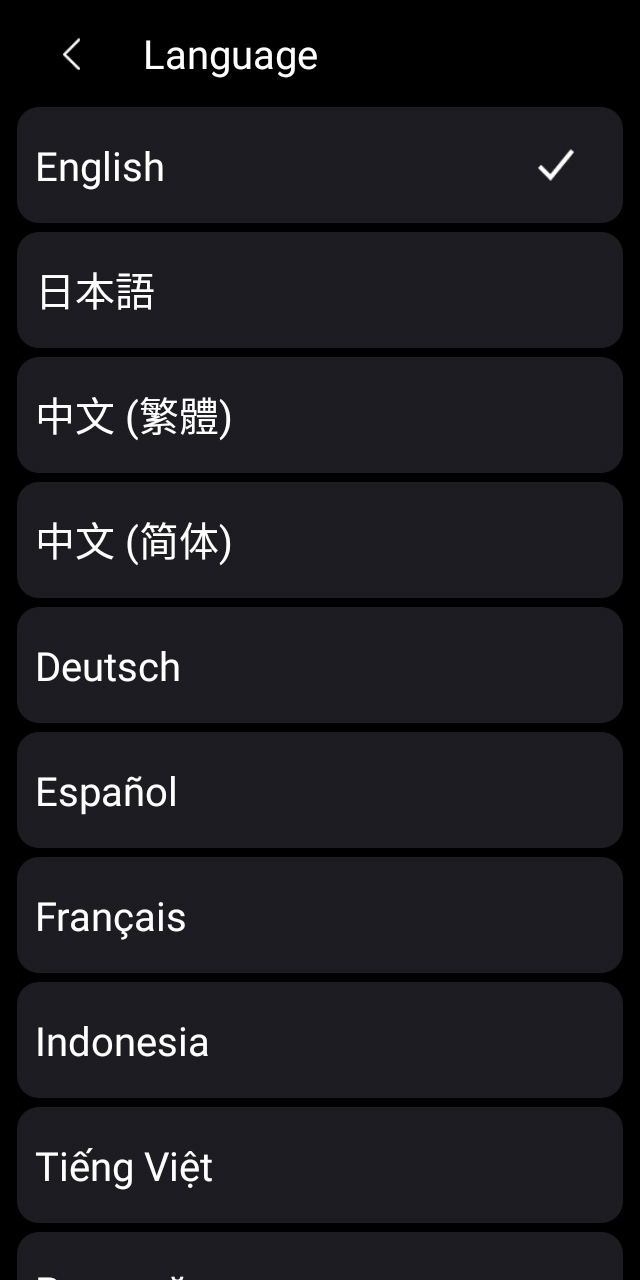
Task: Select Español language
Action: click(320, 791)
